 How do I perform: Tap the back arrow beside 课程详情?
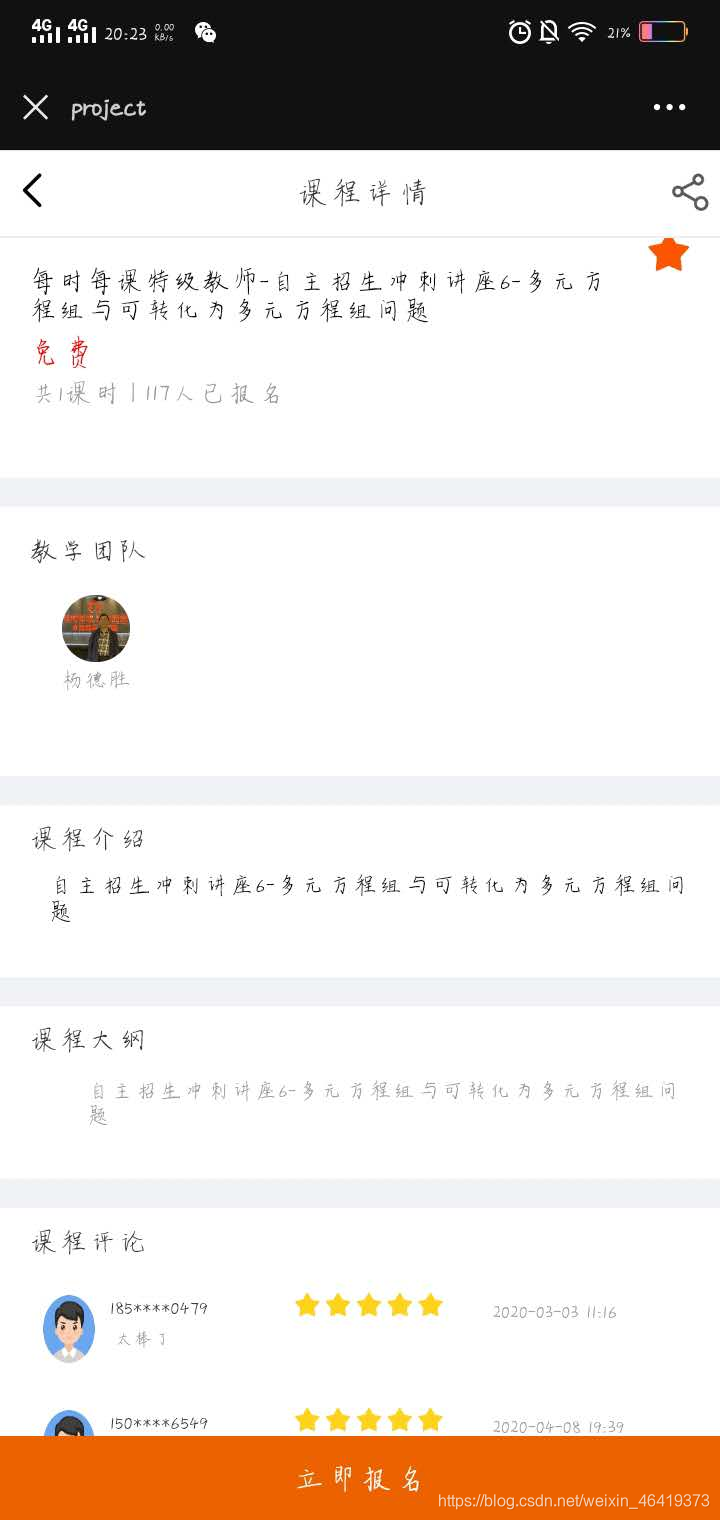(x=32, y=190)
